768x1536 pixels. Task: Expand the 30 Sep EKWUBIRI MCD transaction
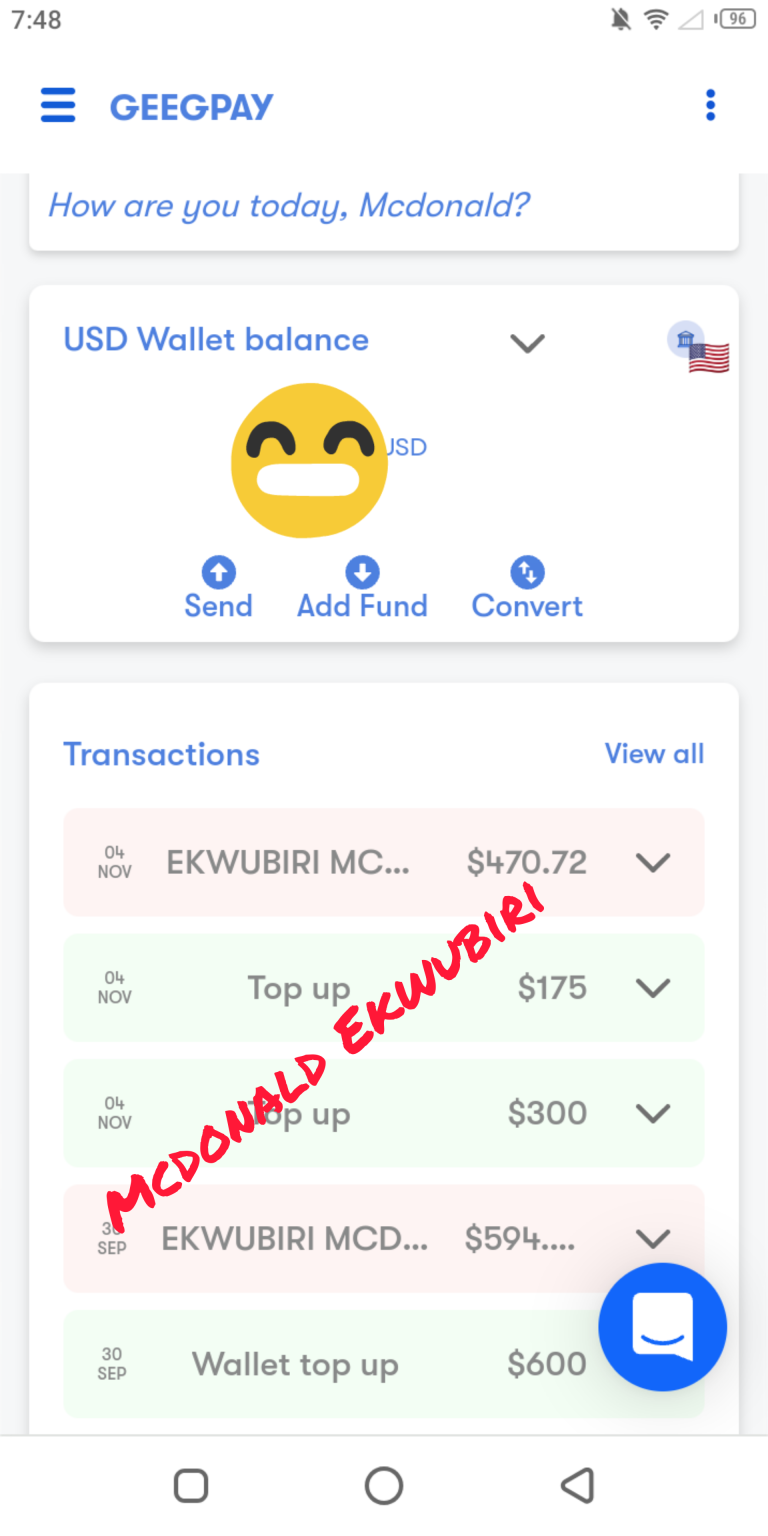653,1239
